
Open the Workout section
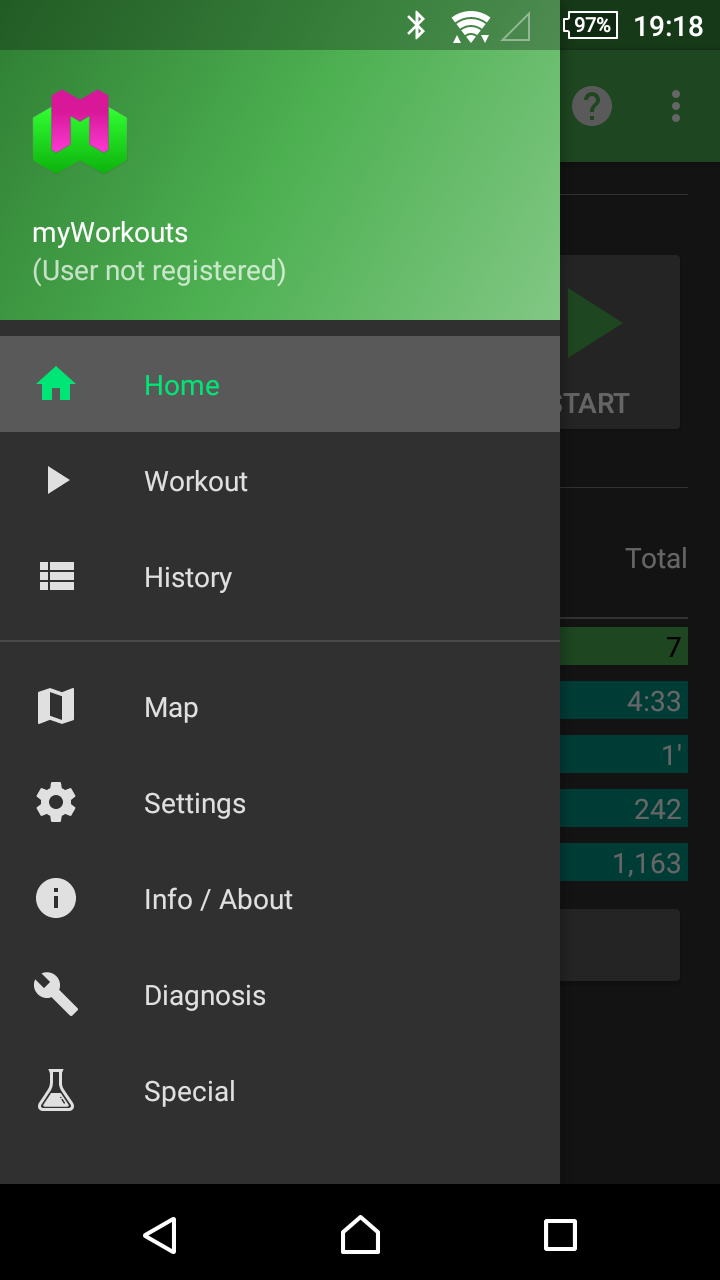(280, 480)
